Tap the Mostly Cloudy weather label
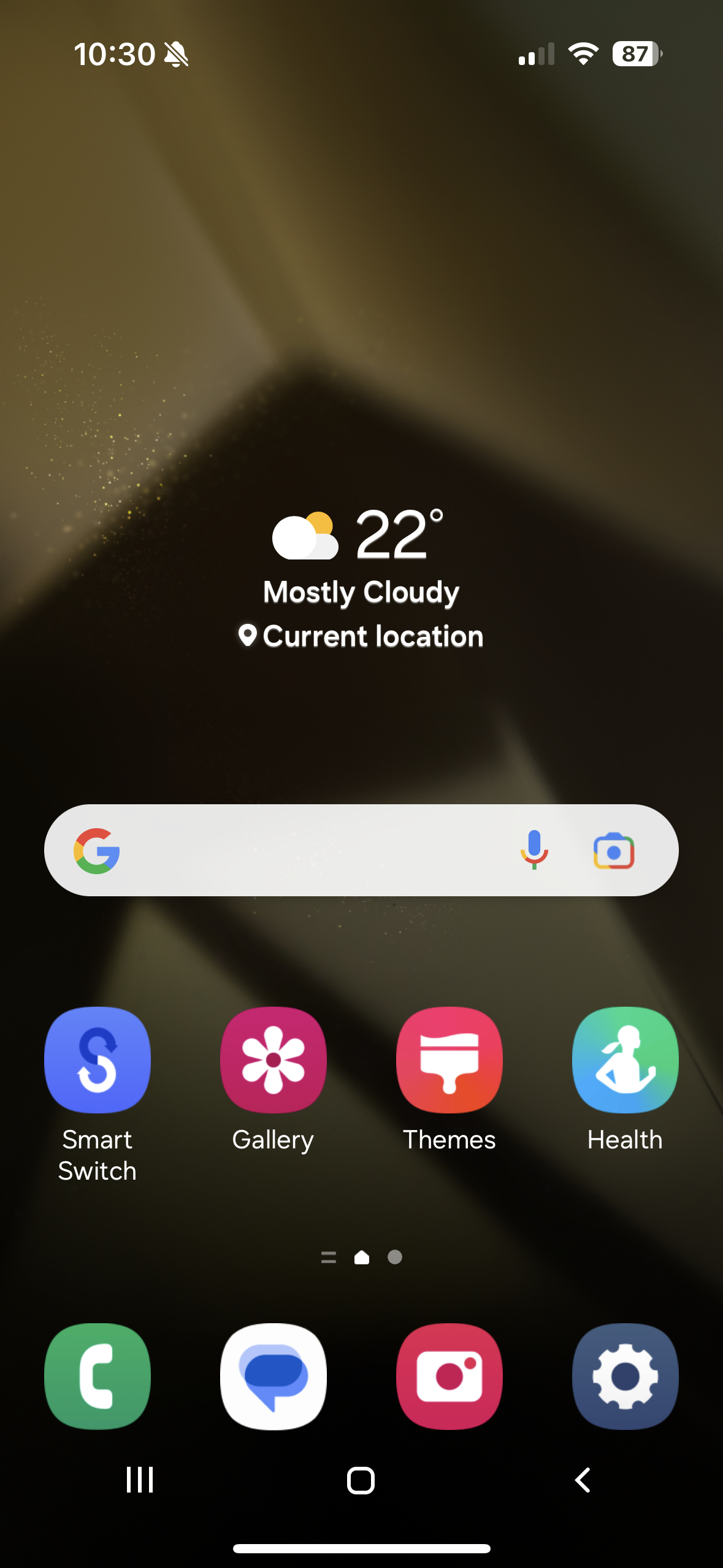The width and height of the screenshot is (723, 1568). (361, 591)
